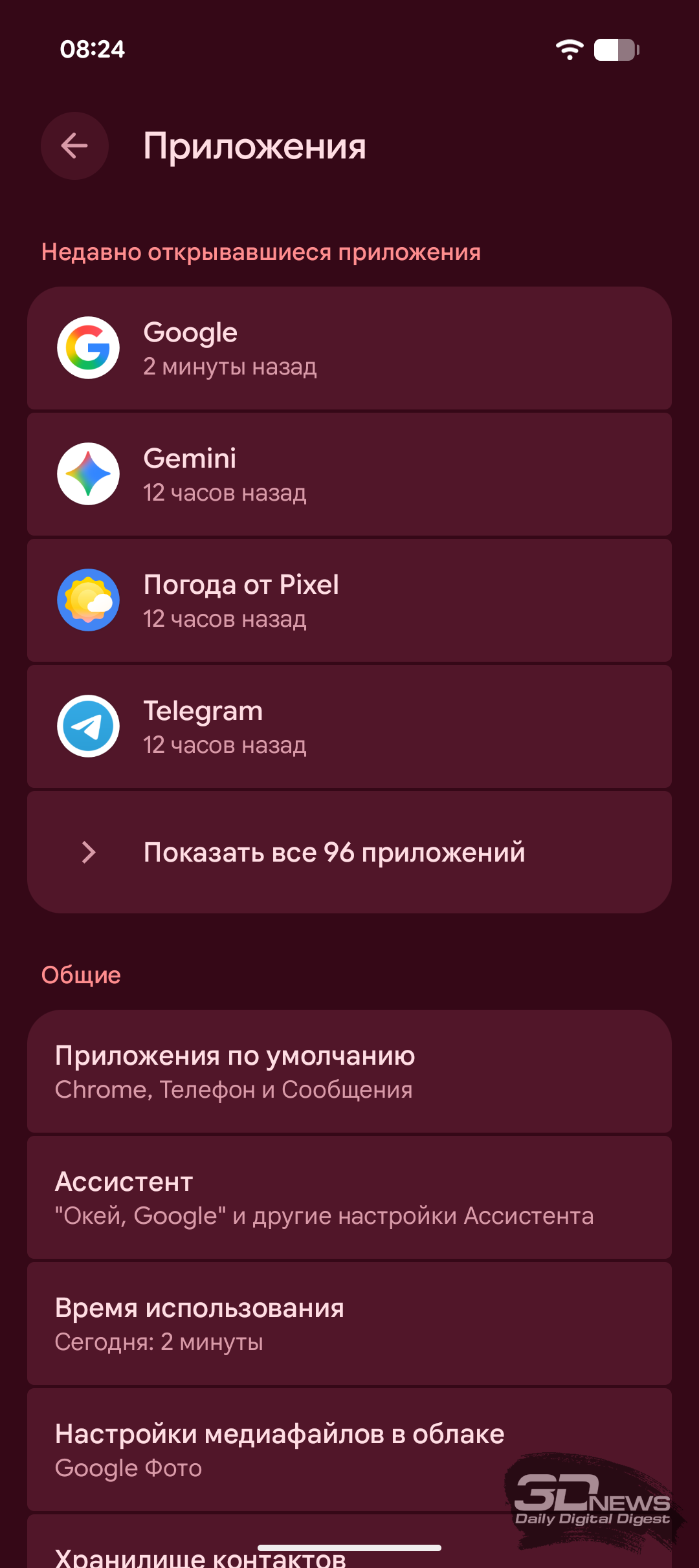
Task: Open the Telegram app info
Action: click(349, 726)
